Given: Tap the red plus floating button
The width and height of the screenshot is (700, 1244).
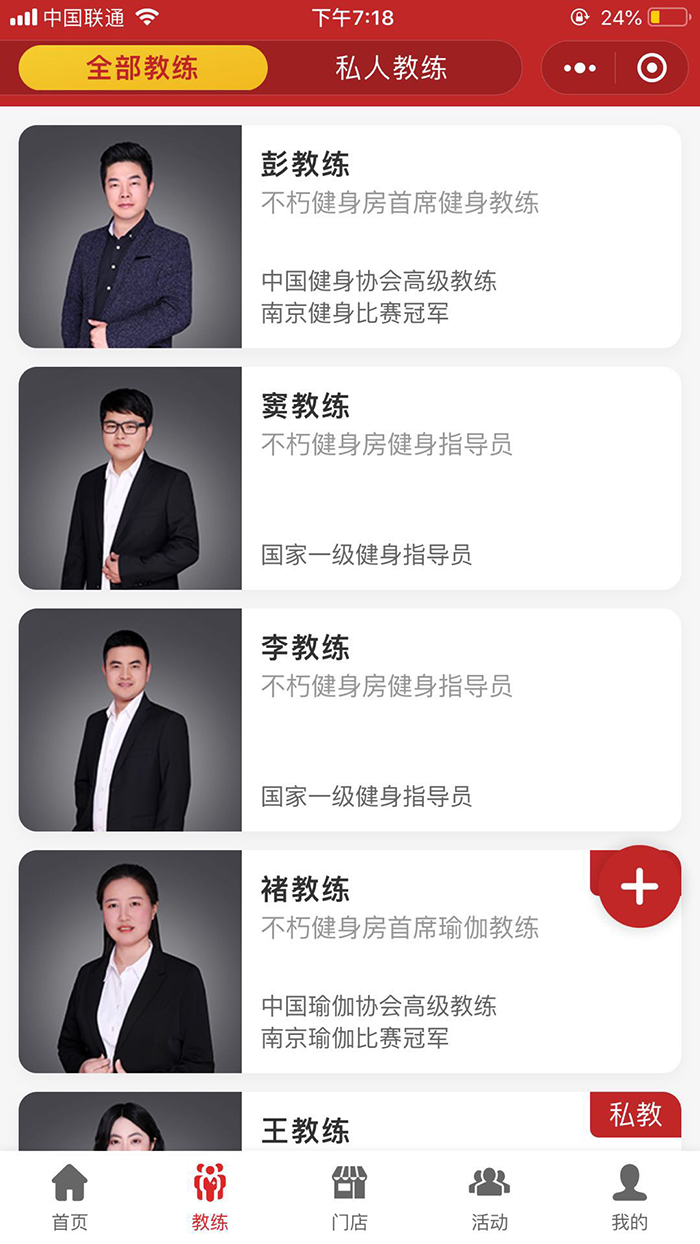Looking at the screenshot, I should [639, 887].
